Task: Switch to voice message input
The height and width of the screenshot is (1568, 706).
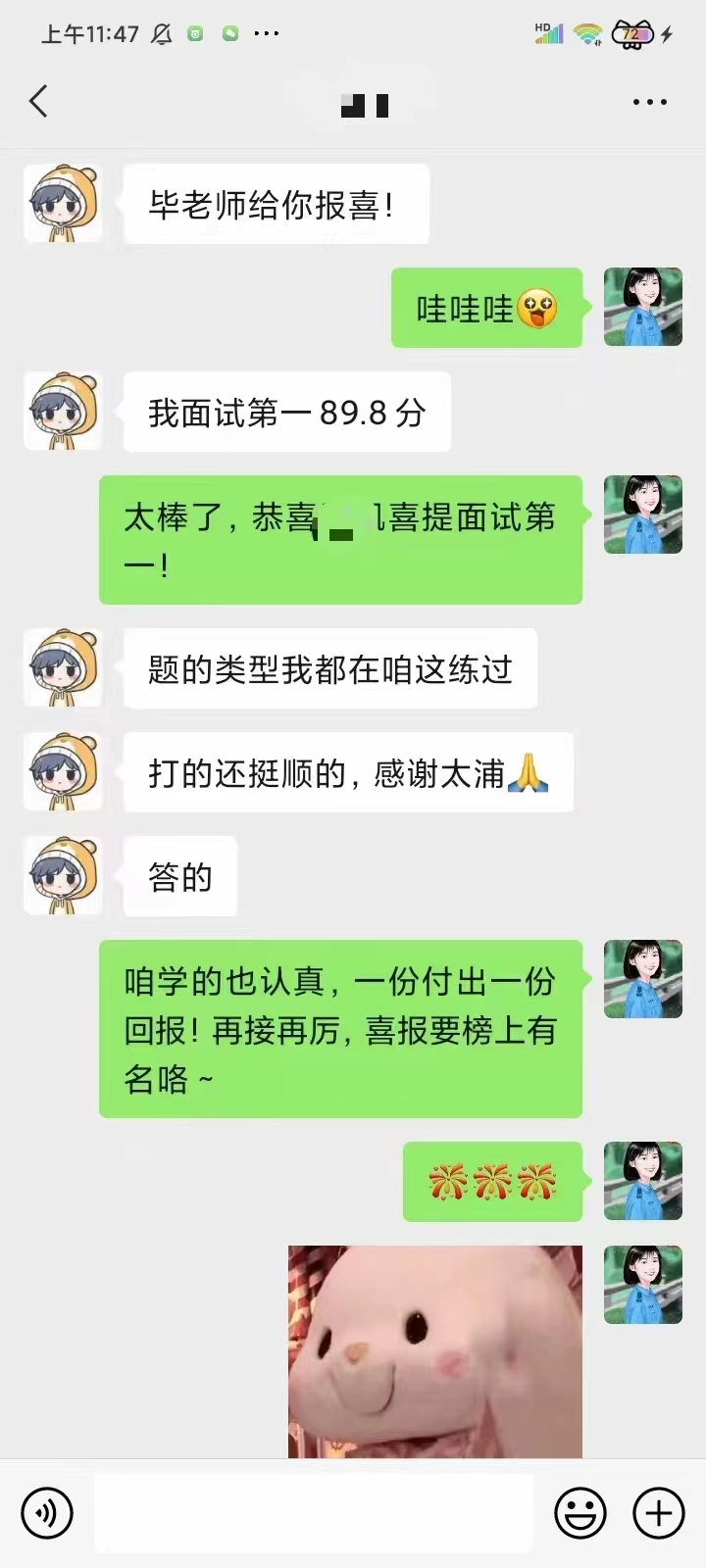Action: [47, 1513]
